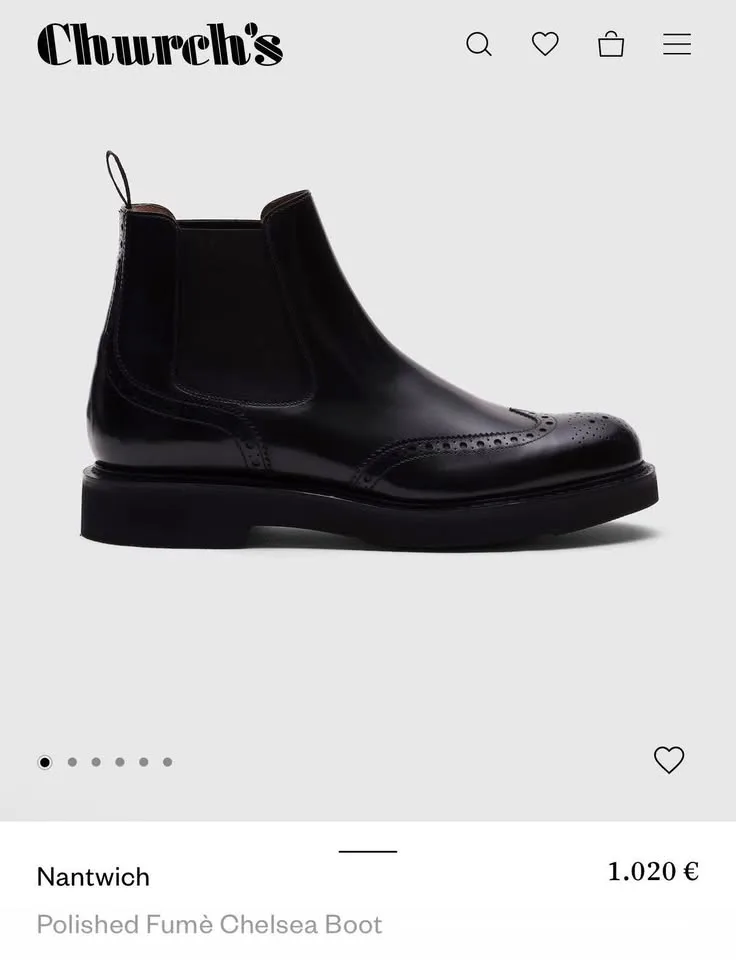Screen dimensions: 736x960
Task: Select the first carousel indicator dot
Action: pyautogui.click(x=45, y=762)
